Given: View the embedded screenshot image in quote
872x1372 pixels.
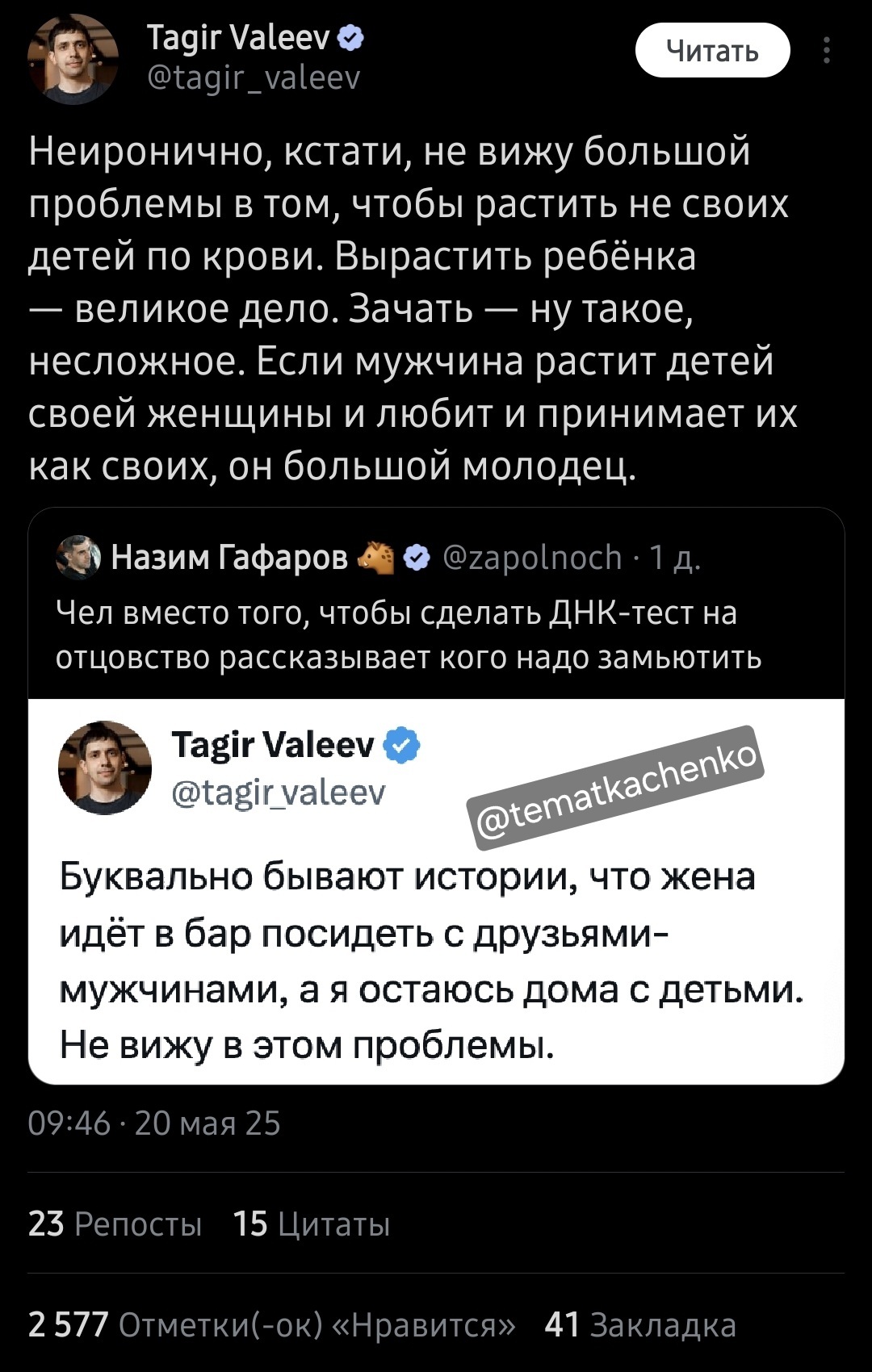Looking at the screenshot, I should coord(436,892).
